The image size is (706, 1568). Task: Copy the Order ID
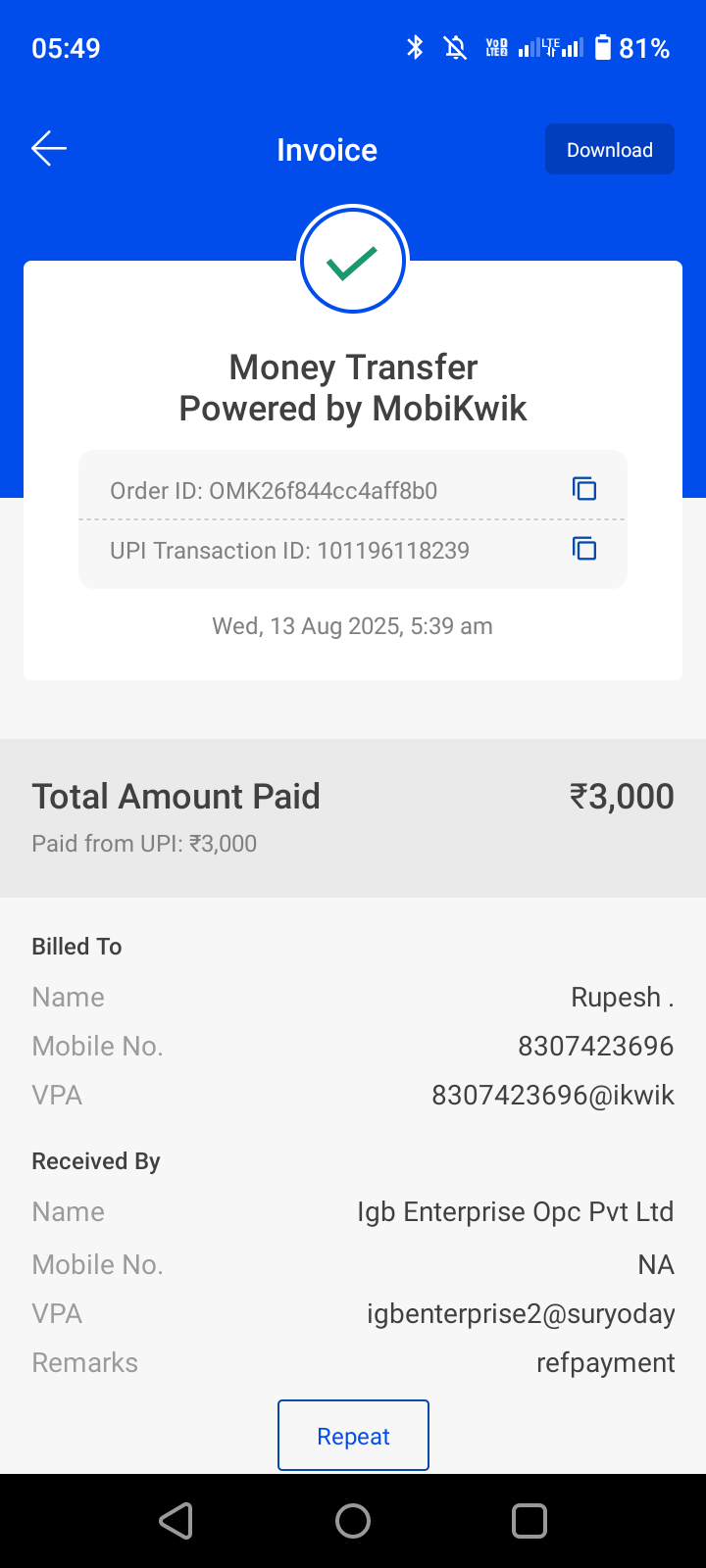[584, 488]
